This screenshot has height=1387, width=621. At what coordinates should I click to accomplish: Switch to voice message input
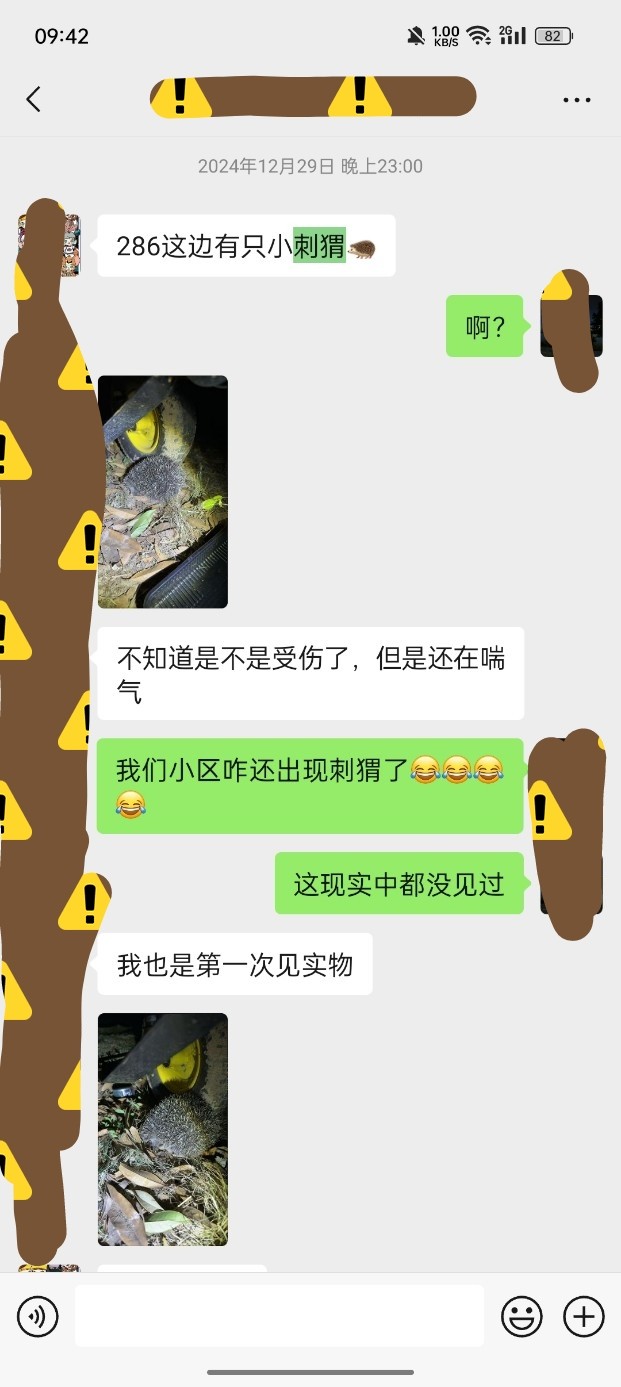38,1316
